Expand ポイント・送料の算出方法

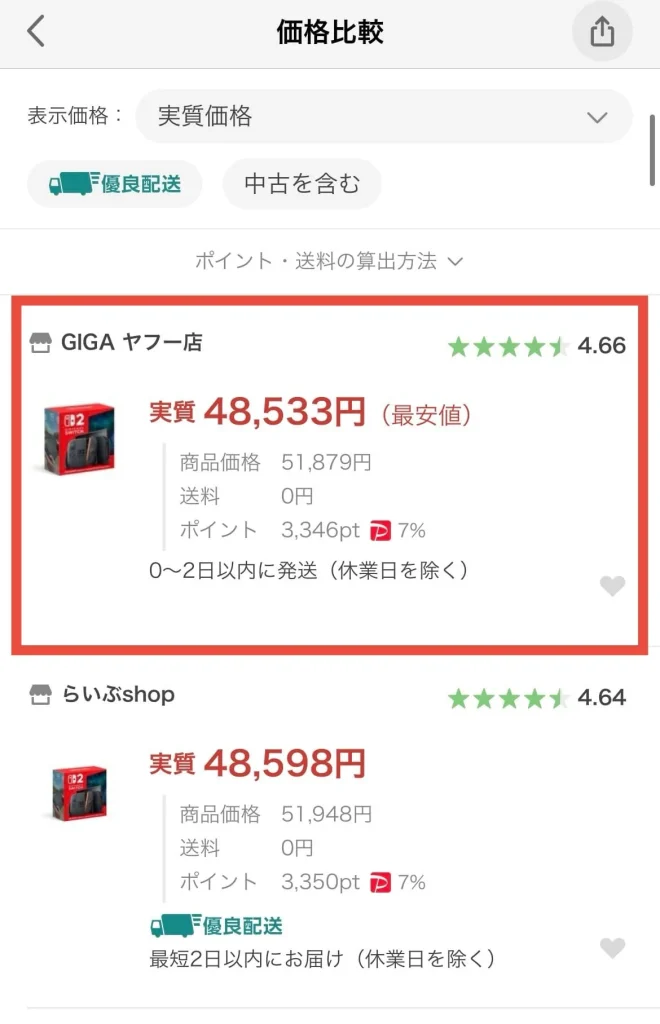point(329,261)
